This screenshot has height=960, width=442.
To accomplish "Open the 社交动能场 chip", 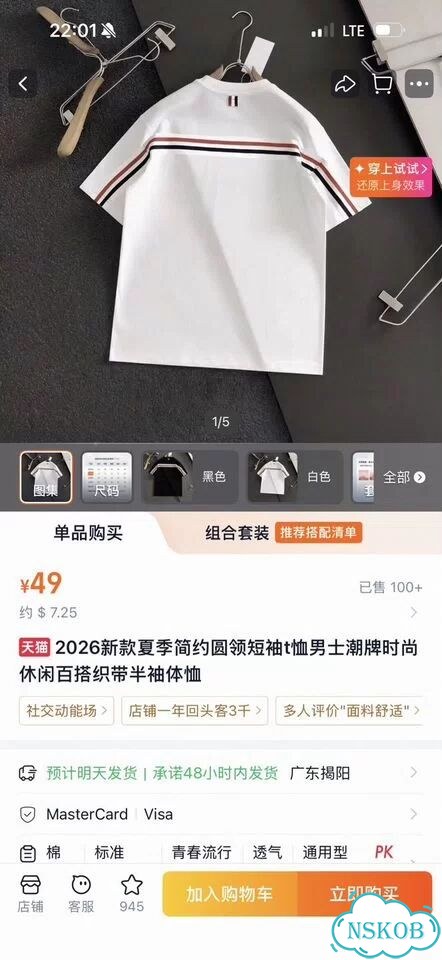I will coord(66,711).
